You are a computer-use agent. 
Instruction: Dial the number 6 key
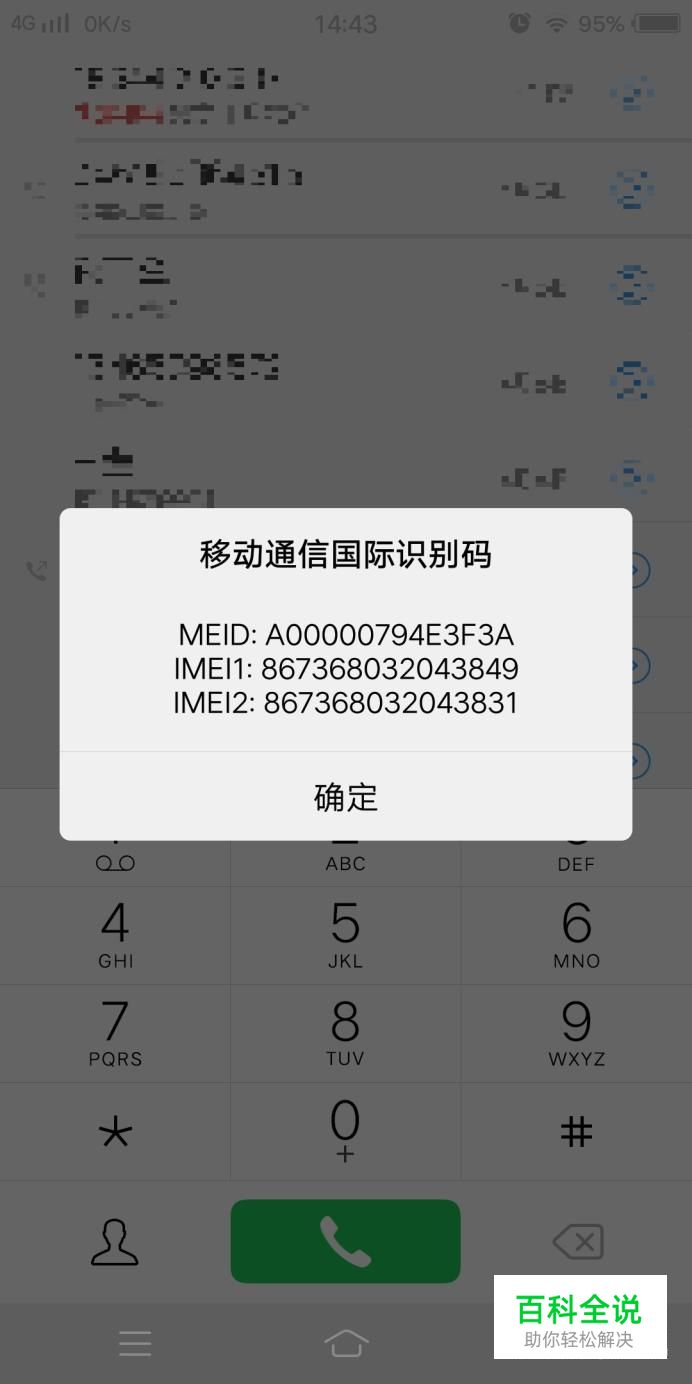576,934
